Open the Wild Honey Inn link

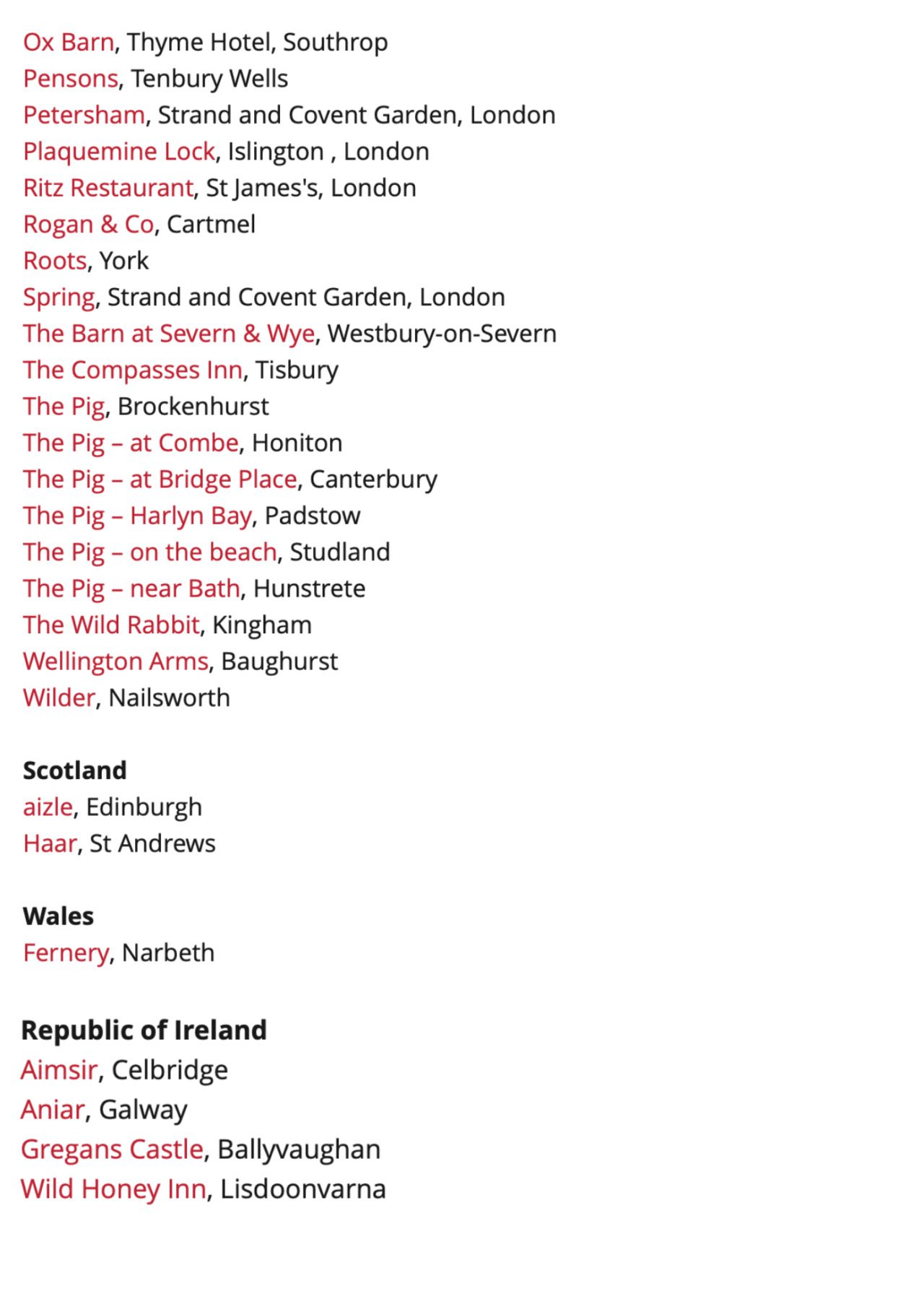click(113, 1189)
